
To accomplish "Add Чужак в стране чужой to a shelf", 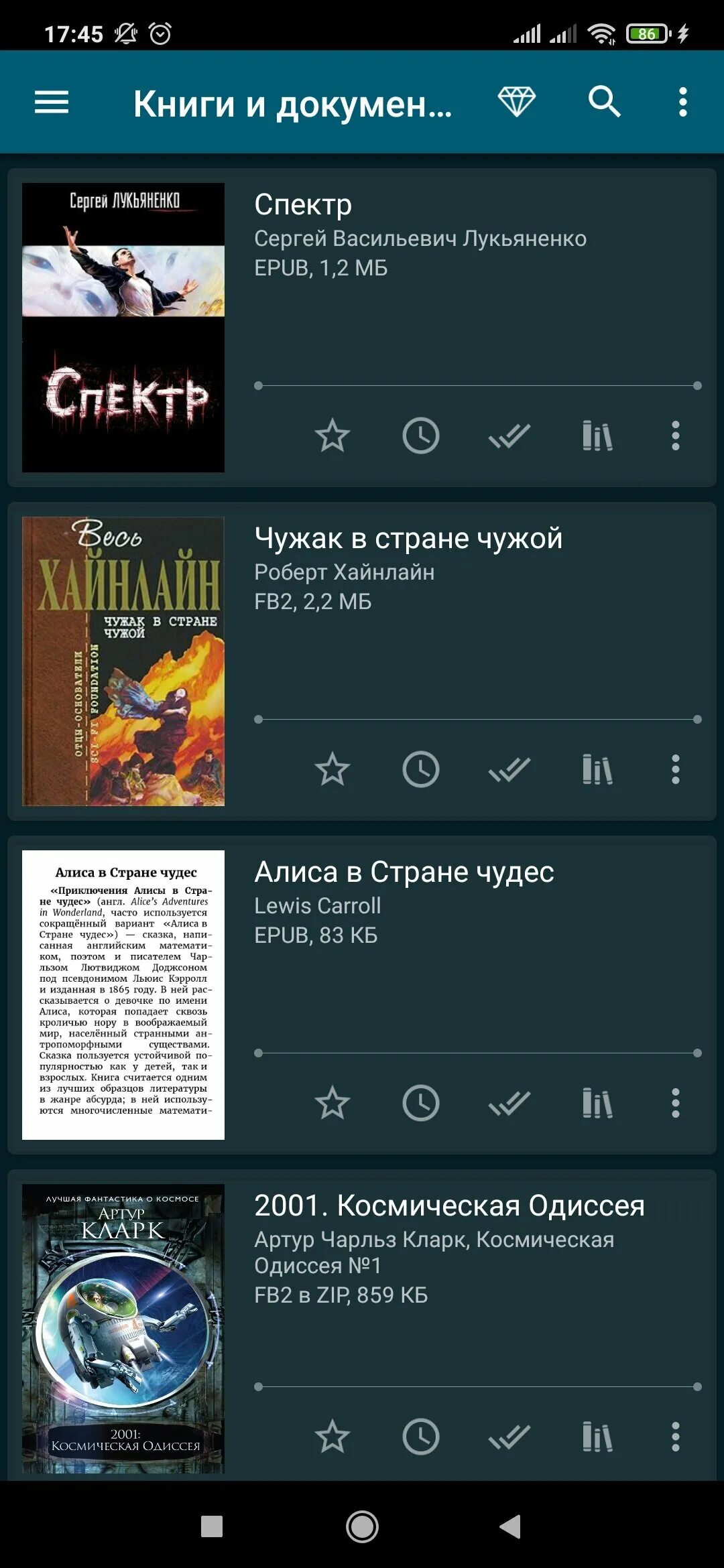I will coord(597,769).
